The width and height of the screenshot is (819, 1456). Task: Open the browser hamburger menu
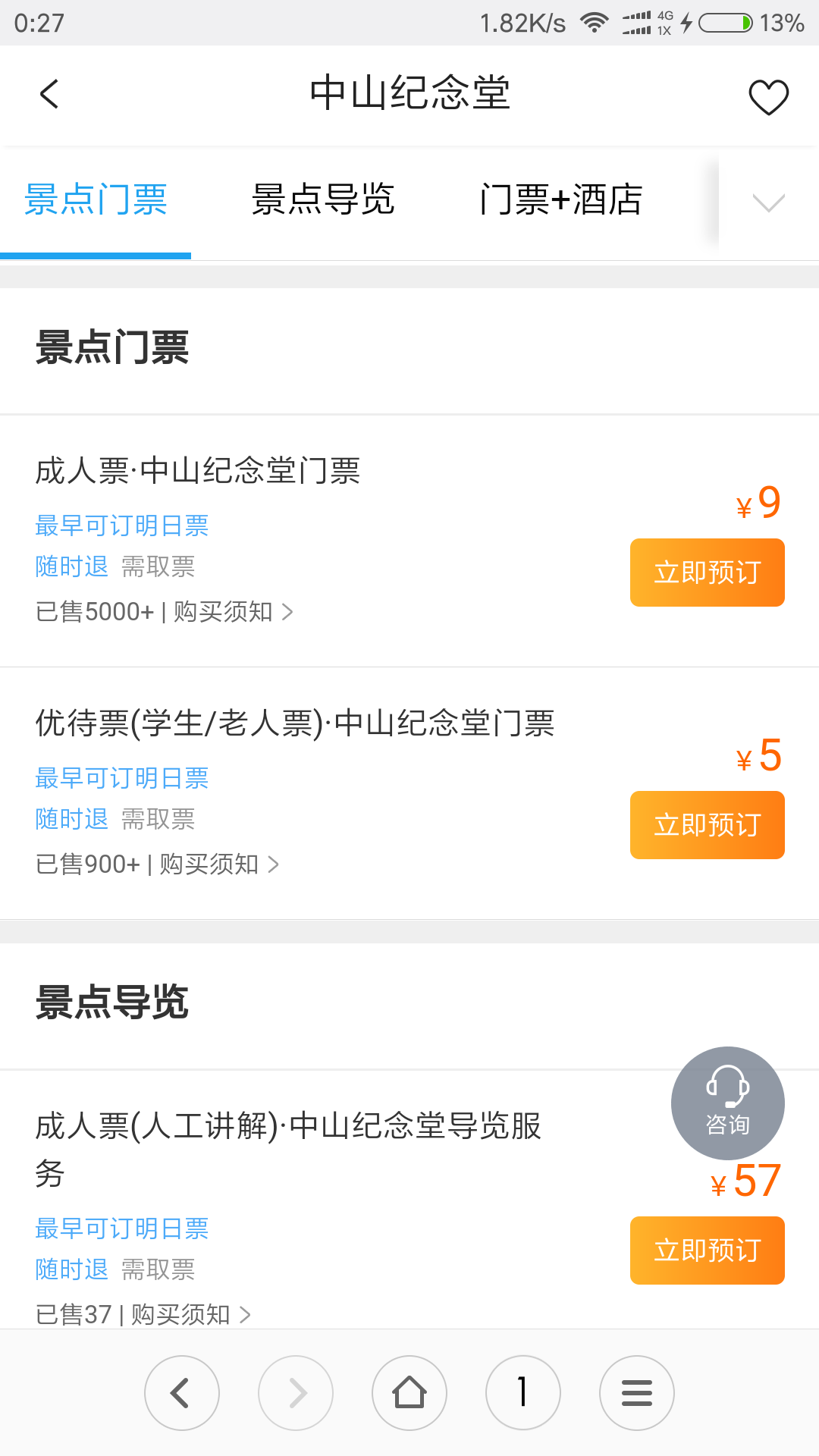pos(637,1393)
